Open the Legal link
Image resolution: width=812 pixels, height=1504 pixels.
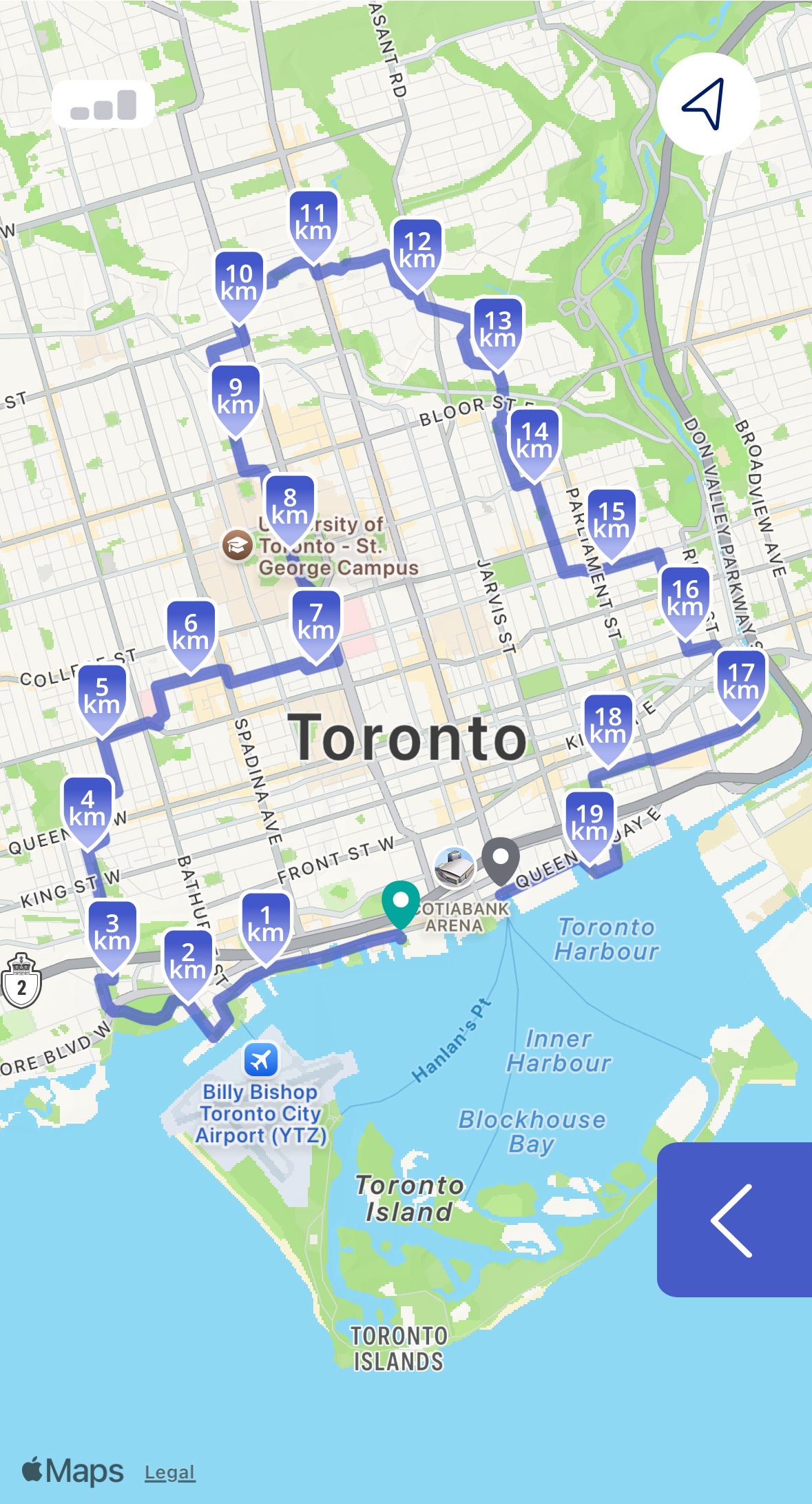pyautogui.click(x=169, y=1472)
